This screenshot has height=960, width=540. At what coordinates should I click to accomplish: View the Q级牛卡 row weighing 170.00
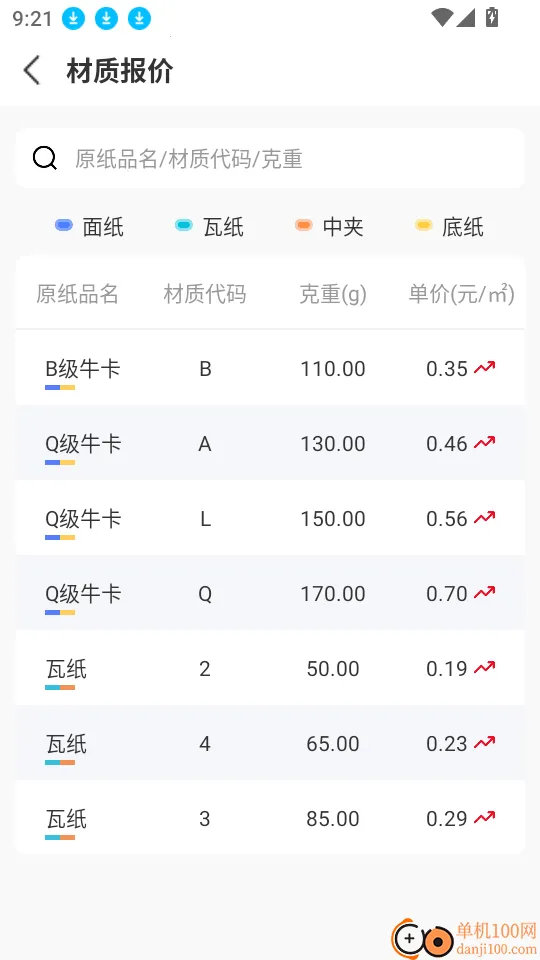pos(269,593)
